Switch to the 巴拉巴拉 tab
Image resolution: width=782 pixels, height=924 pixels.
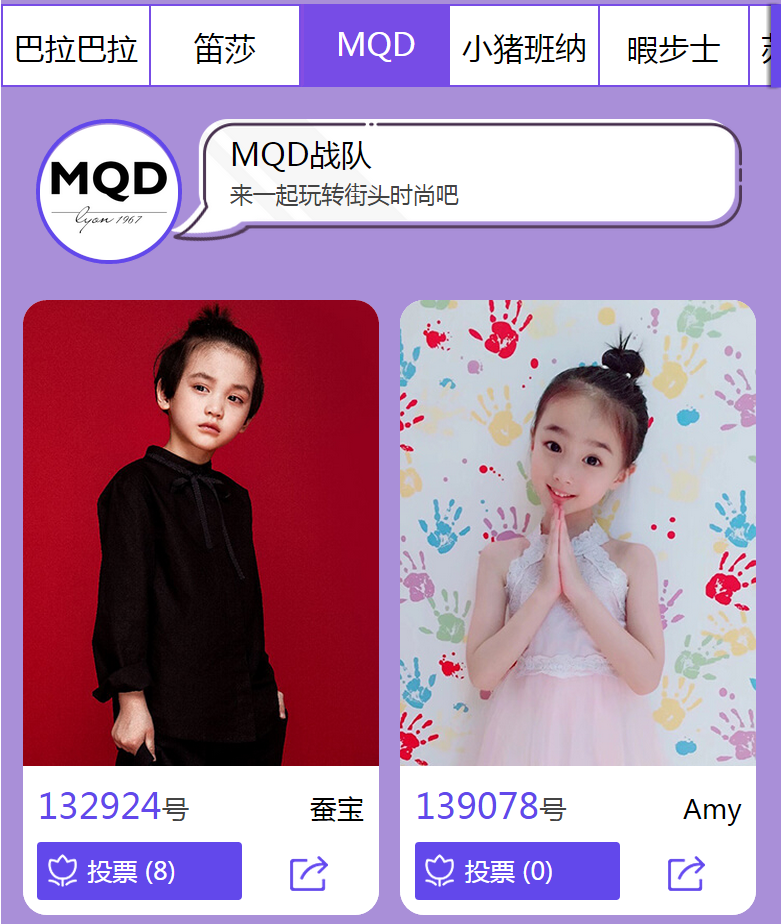click(x=76, y=47)
